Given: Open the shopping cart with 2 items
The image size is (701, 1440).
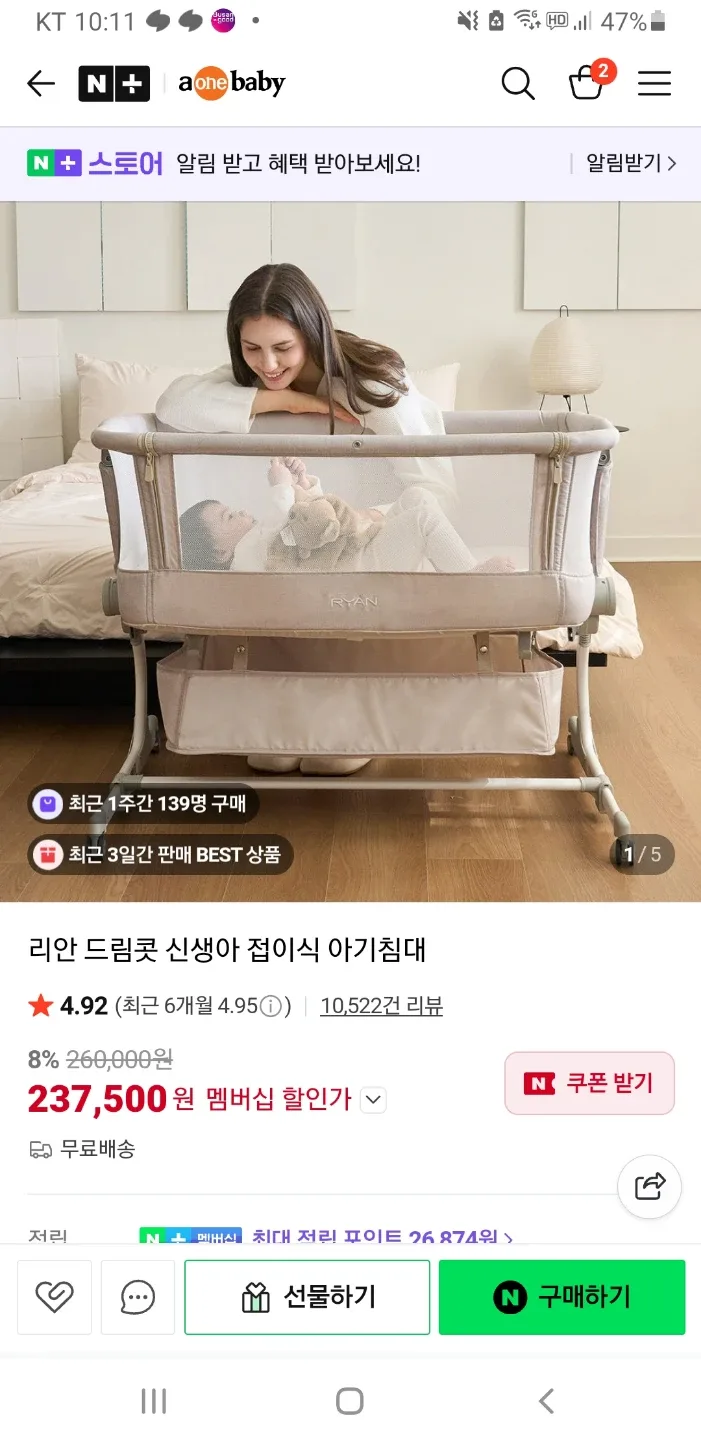Looking at the screenshot, I should coord(588,83).
